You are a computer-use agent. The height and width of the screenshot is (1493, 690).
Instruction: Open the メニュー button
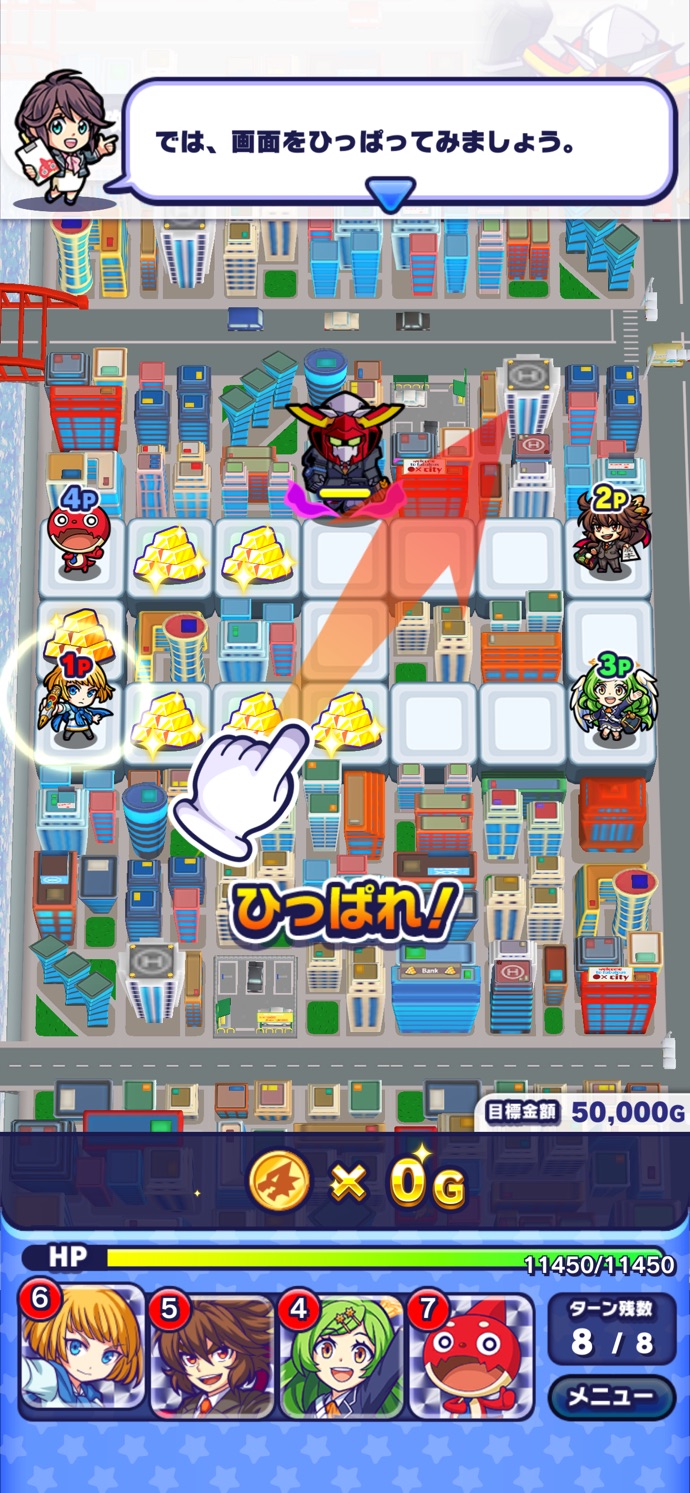point(611,1396)
